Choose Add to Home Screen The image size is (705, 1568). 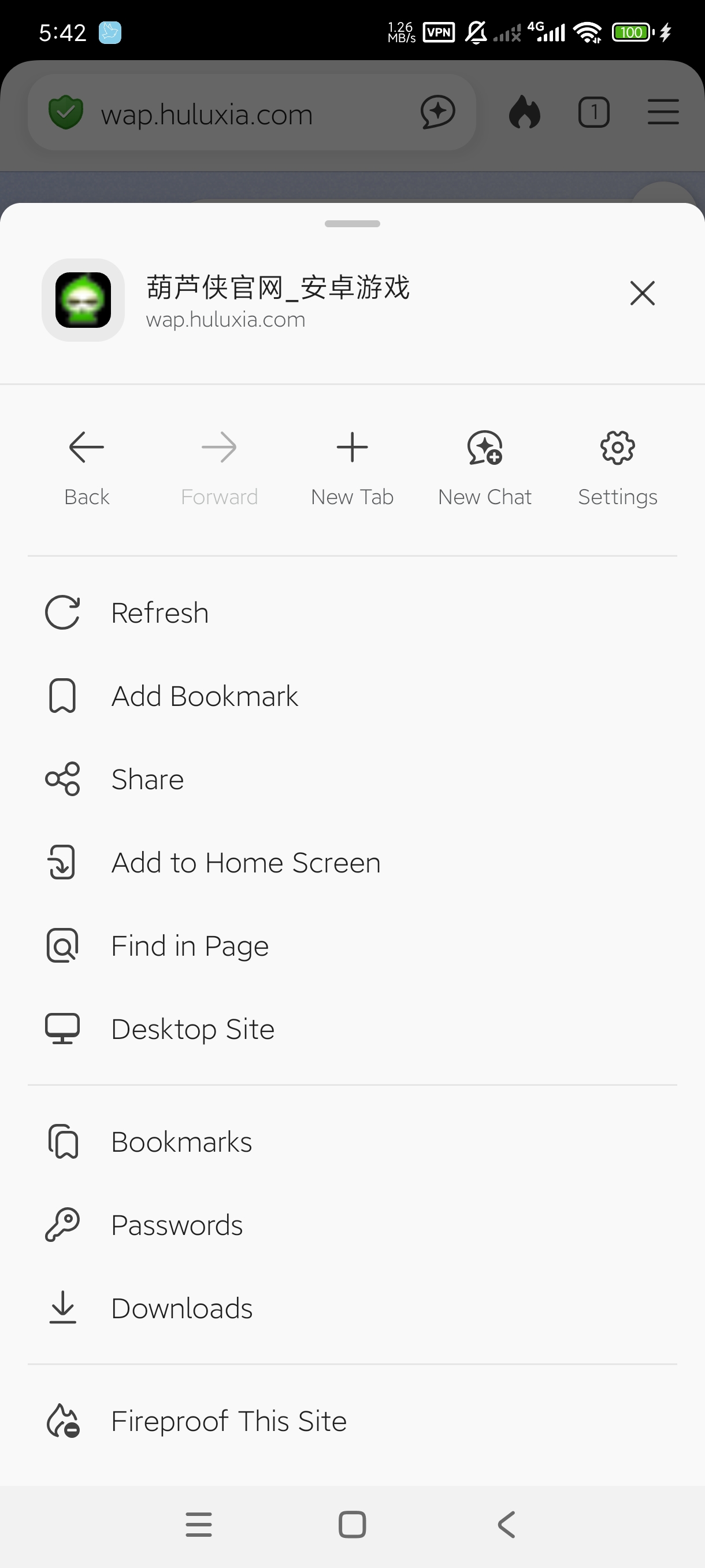point(352,863)
